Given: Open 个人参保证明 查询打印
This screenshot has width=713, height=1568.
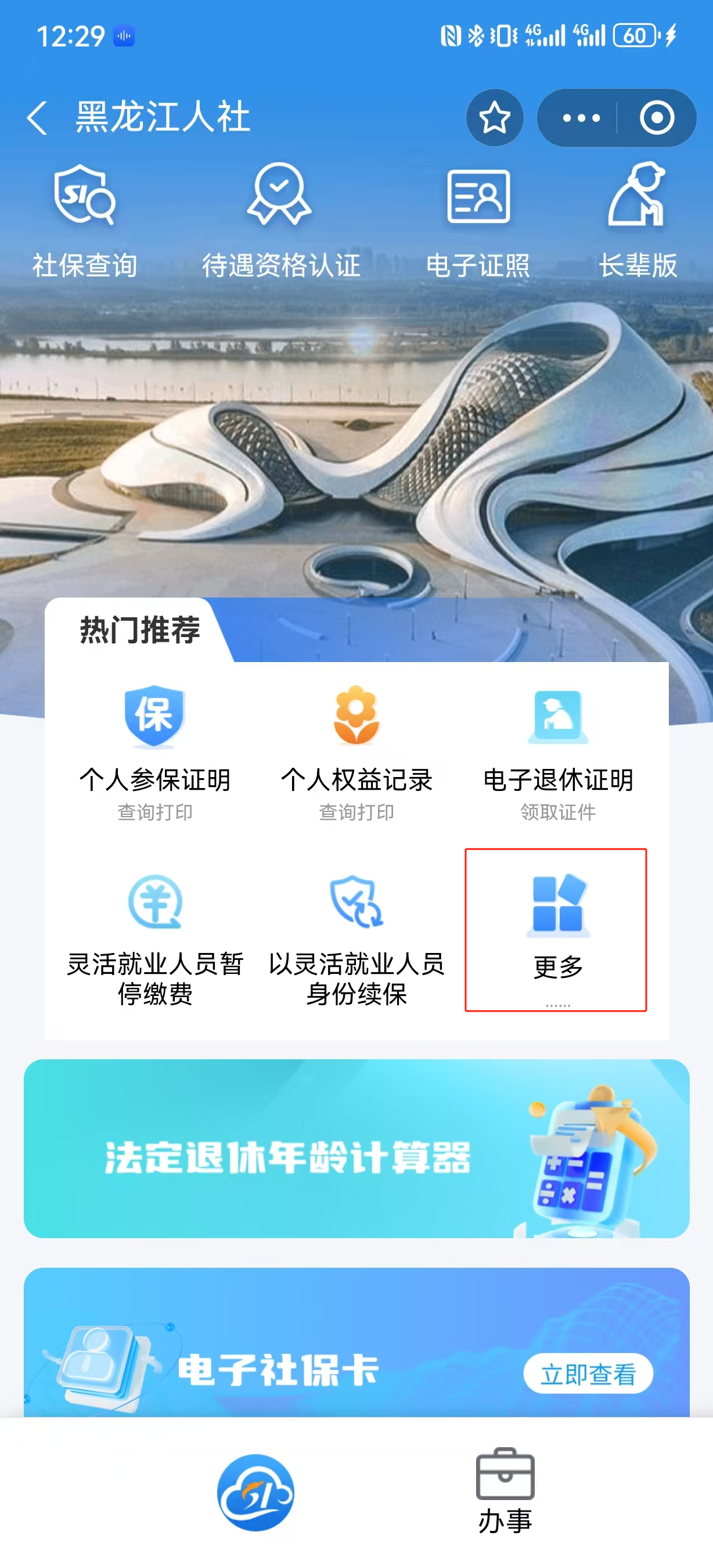Looking at the screenshot, I should coord(154,752).
